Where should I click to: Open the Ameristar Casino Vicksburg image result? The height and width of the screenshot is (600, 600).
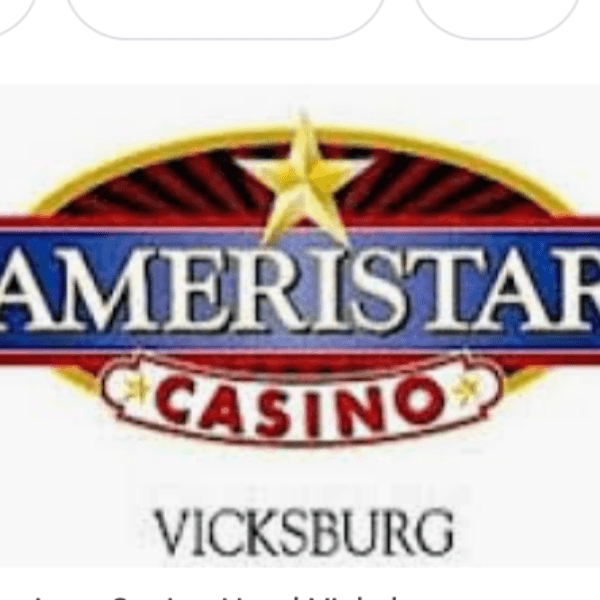point(300,330)
